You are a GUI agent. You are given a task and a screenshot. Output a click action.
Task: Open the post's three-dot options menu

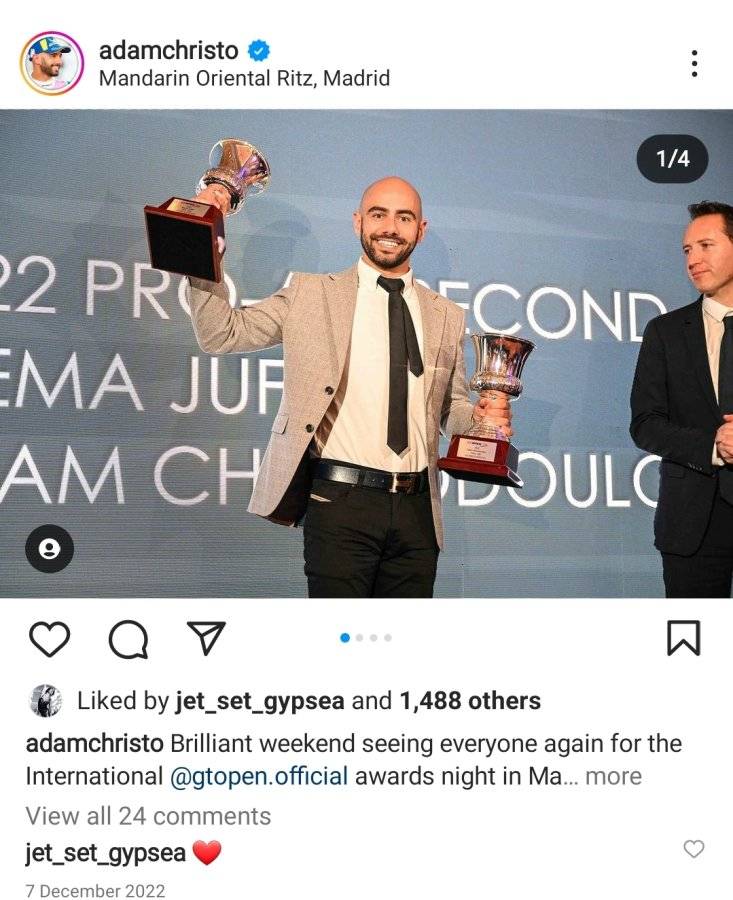694,63
